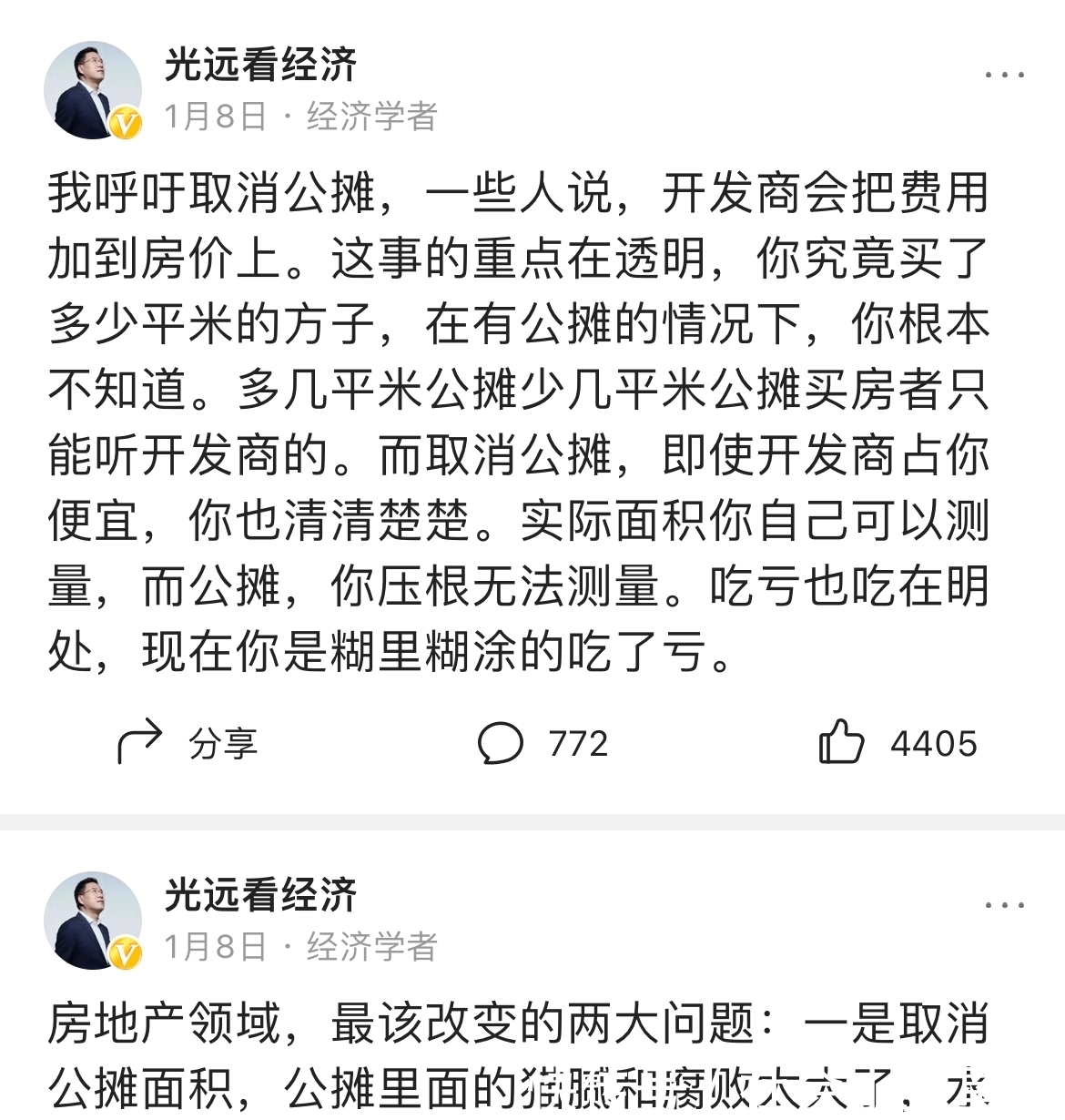Open the three-dot options menu on the first post
Viewport: 1065px width, 1120px height.
(x=1003, y=73)
